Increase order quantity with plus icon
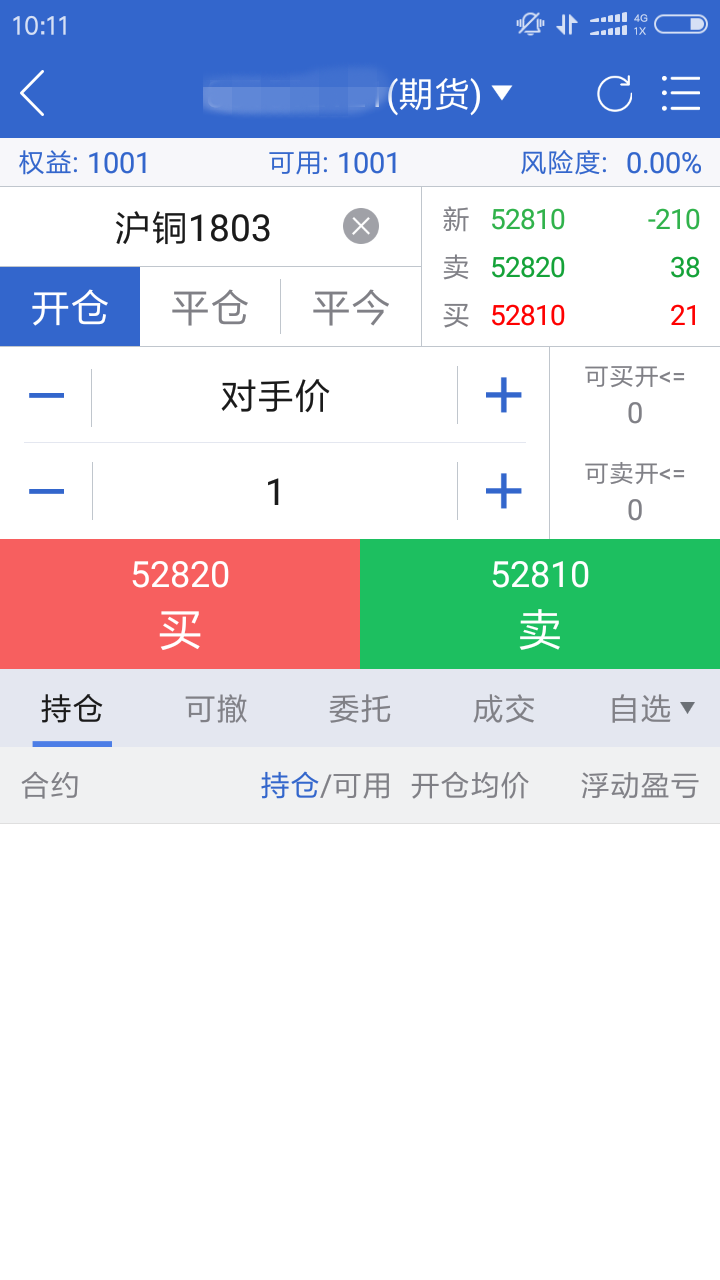Viewport: 720px width, 1280px height. [x=501, y=490]
